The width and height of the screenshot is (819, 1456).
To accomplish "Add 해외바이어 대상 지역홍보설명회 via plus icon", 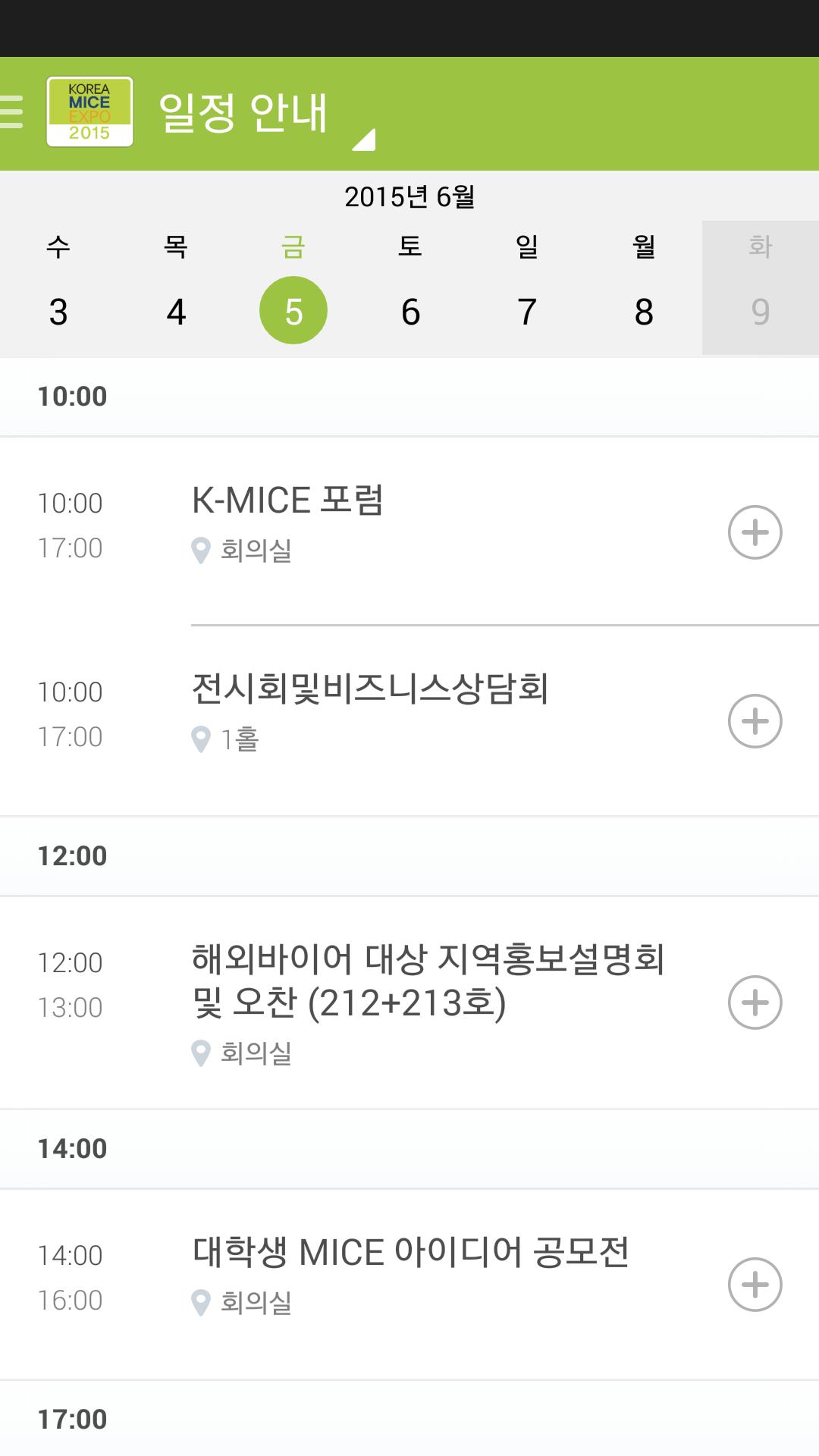I will click(x=756, y=1003).
